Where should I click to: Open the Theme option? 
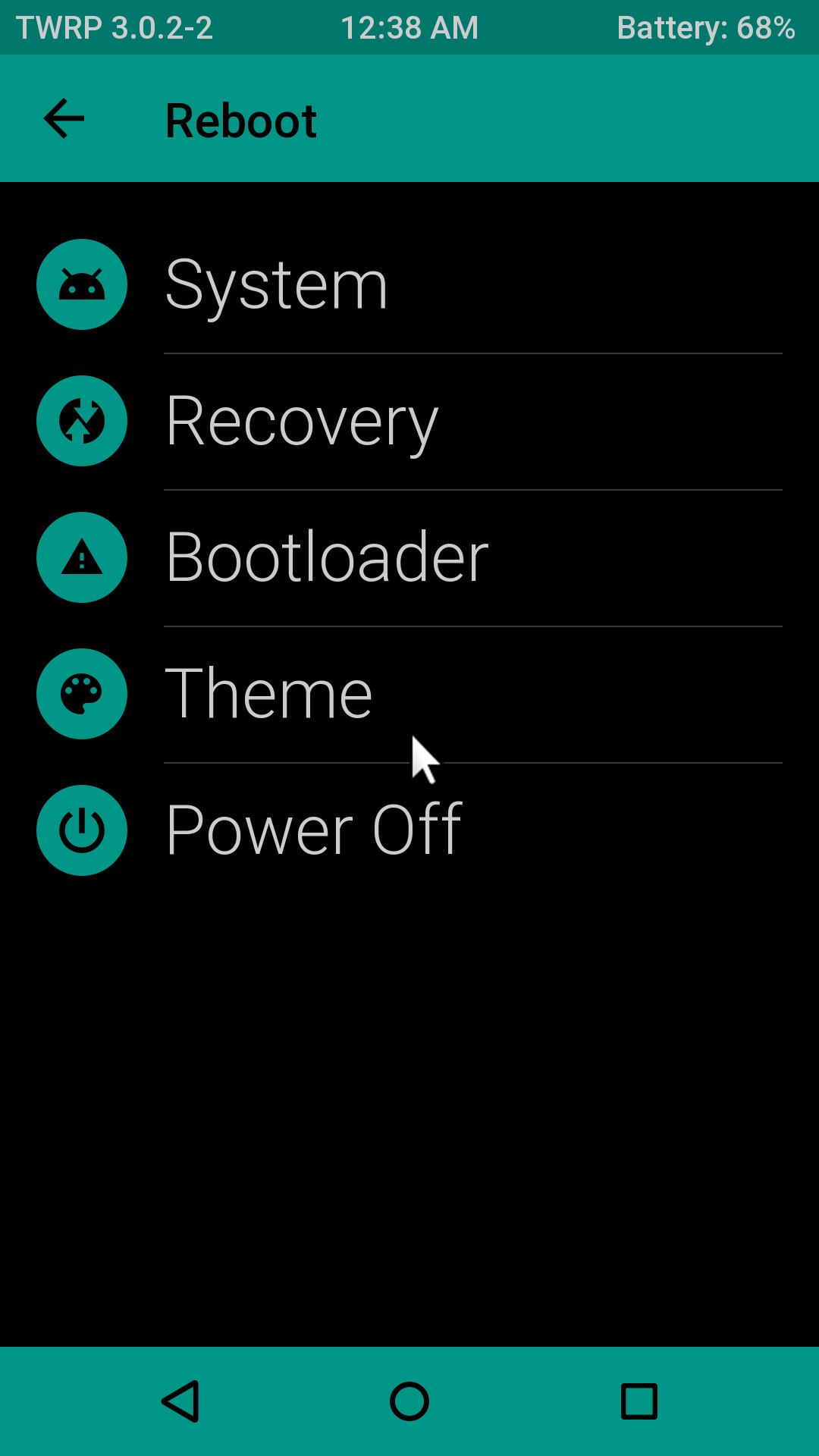pos(268,695)
